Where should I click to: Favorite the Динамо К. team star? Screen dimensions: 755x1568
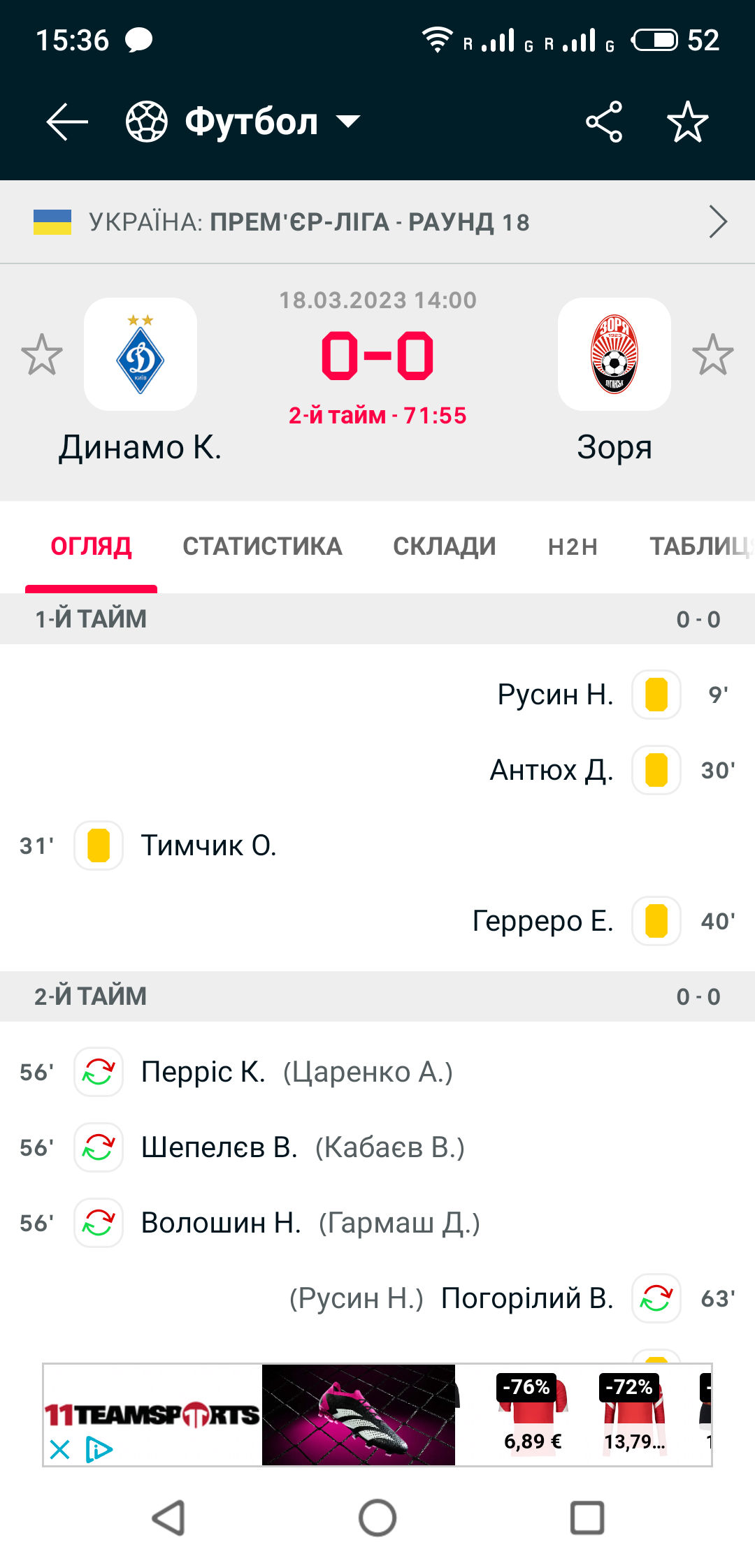coord(42,354)
